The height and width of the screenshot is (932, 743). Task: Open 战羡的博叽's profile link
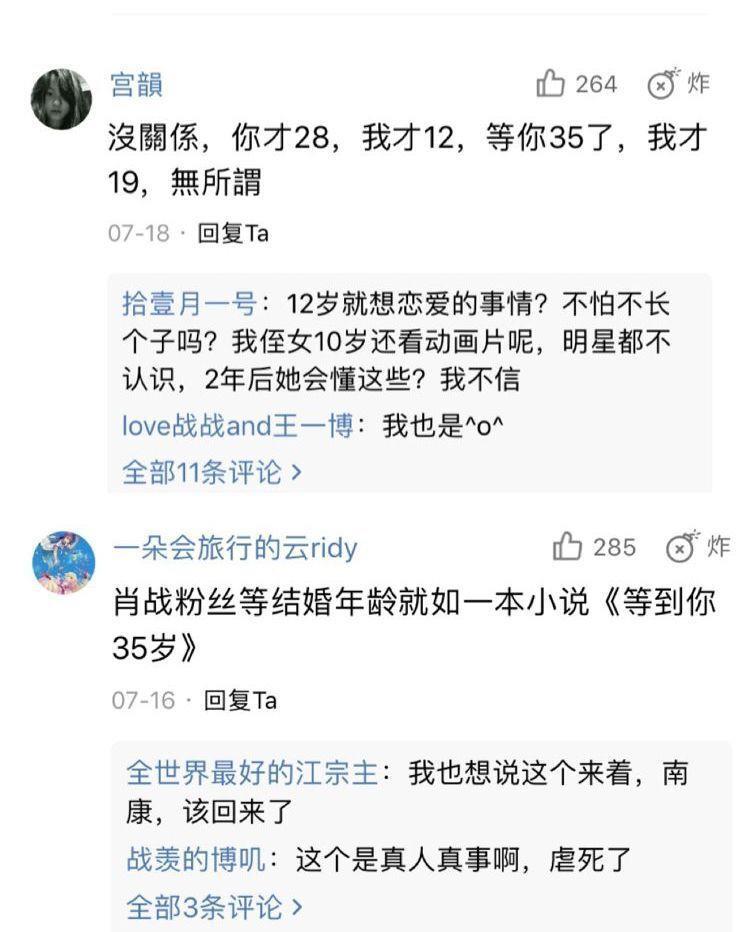[x=195, y=860]
